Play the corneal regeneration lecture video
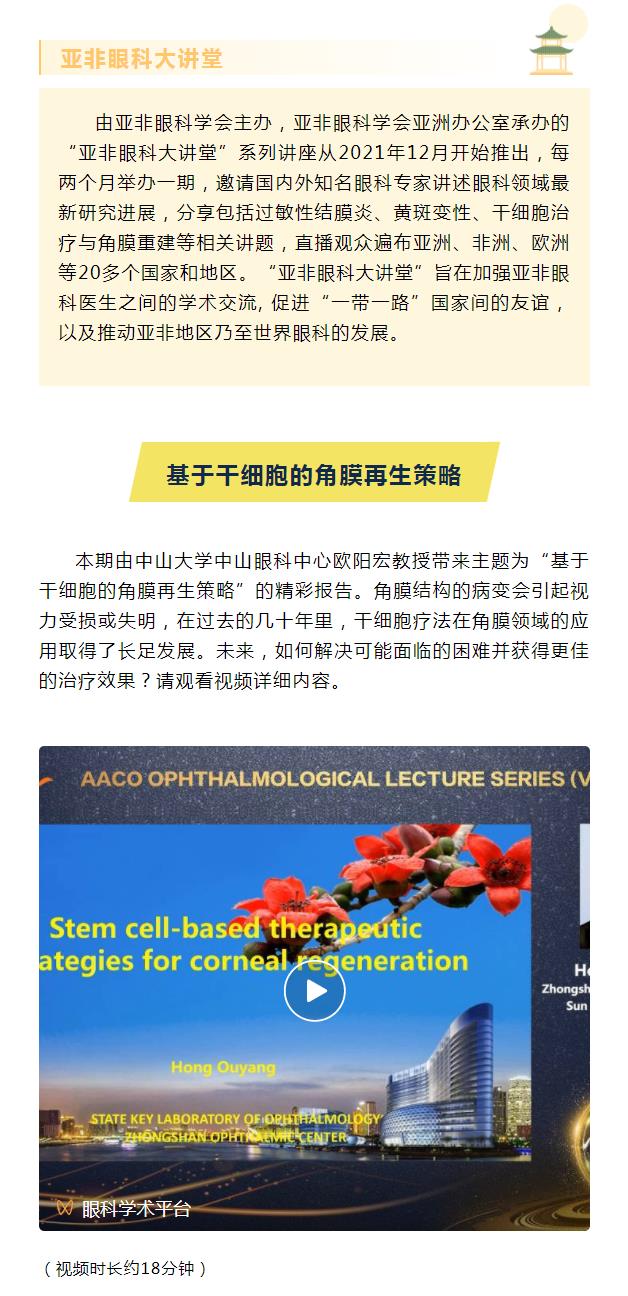628x1296 pixels. click(314, 990)
